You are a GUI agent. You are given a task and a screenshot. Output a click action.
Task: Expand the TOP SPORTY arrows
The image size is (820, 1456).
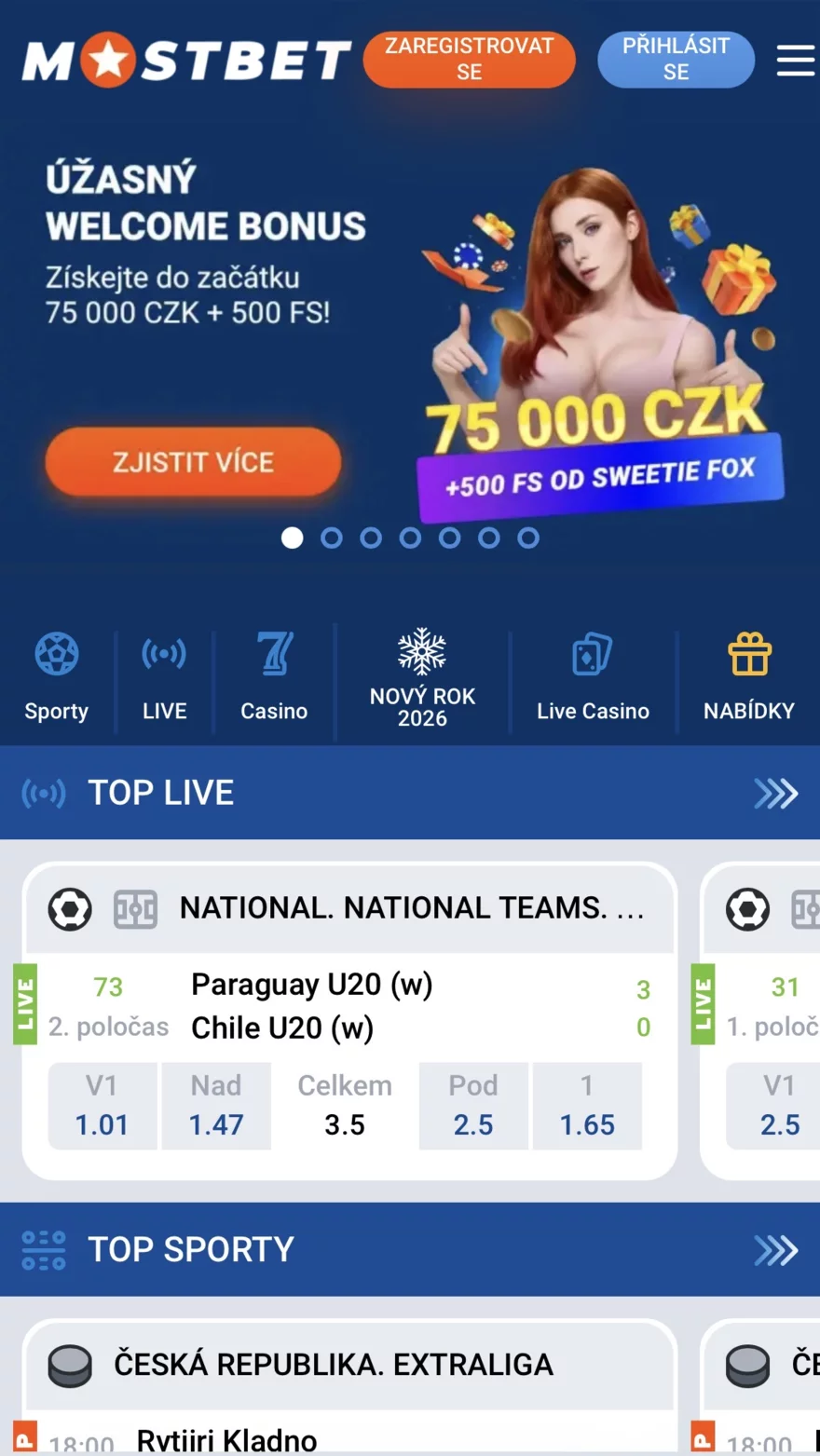(x=775, y=1249)
